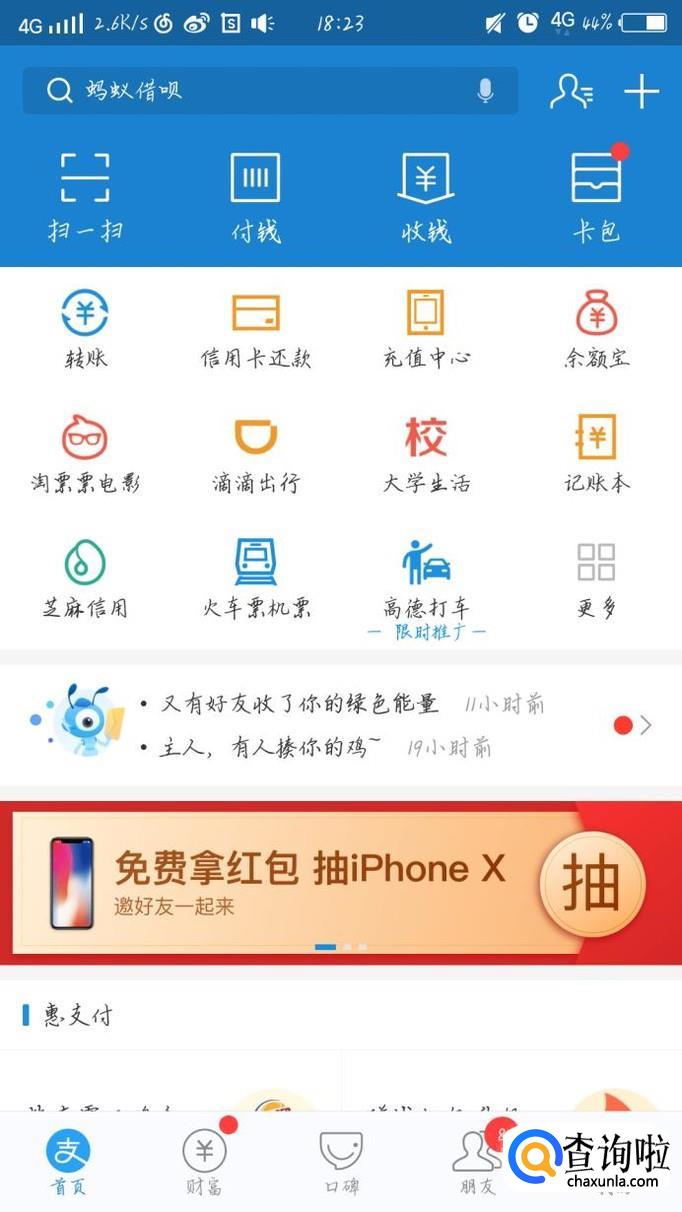Open 余额宝
The image size is (682, 1212).
click(x=597, y=329)
